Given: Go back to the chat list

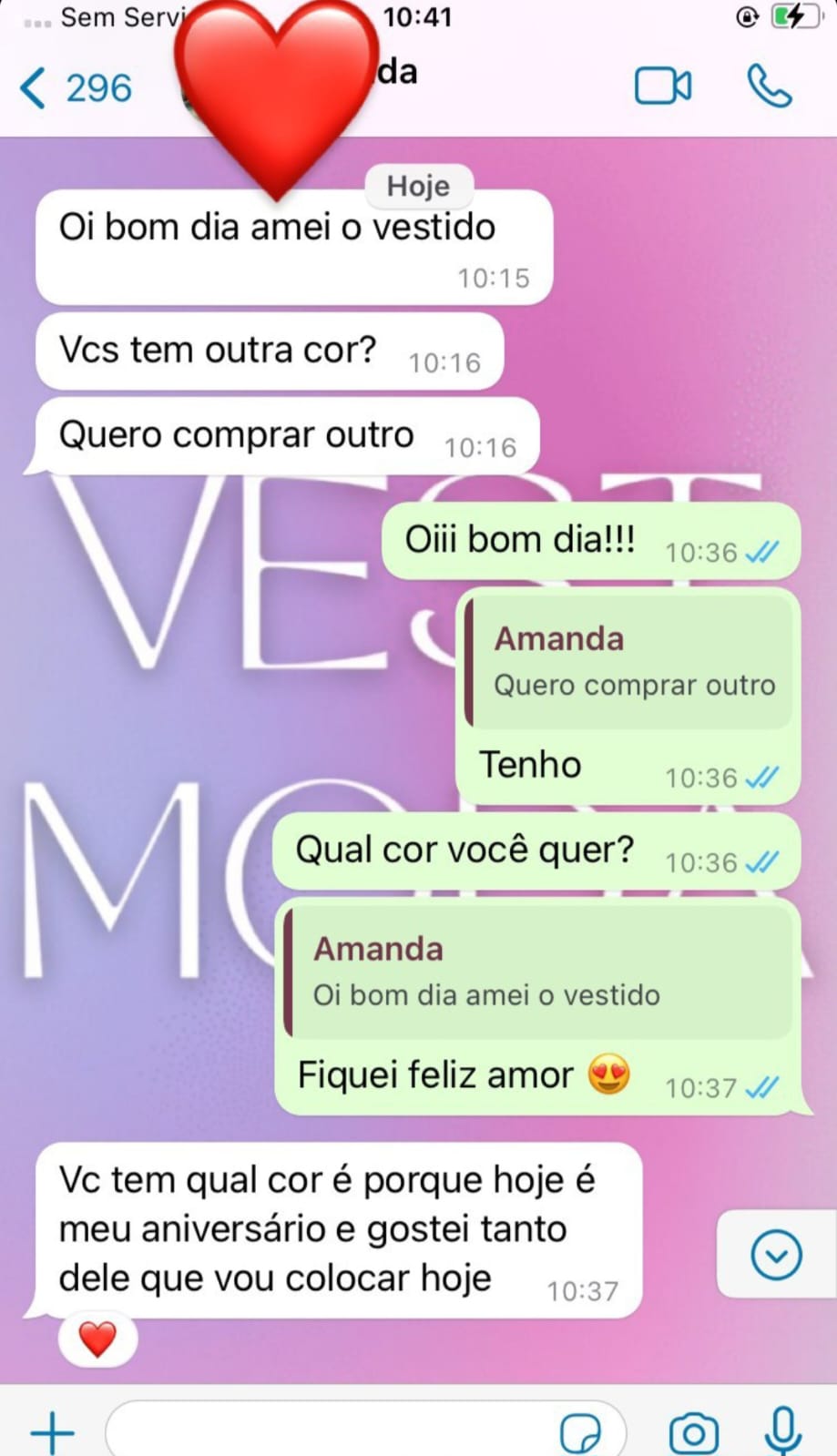Looking at the screenshot, I should (73, 89).
